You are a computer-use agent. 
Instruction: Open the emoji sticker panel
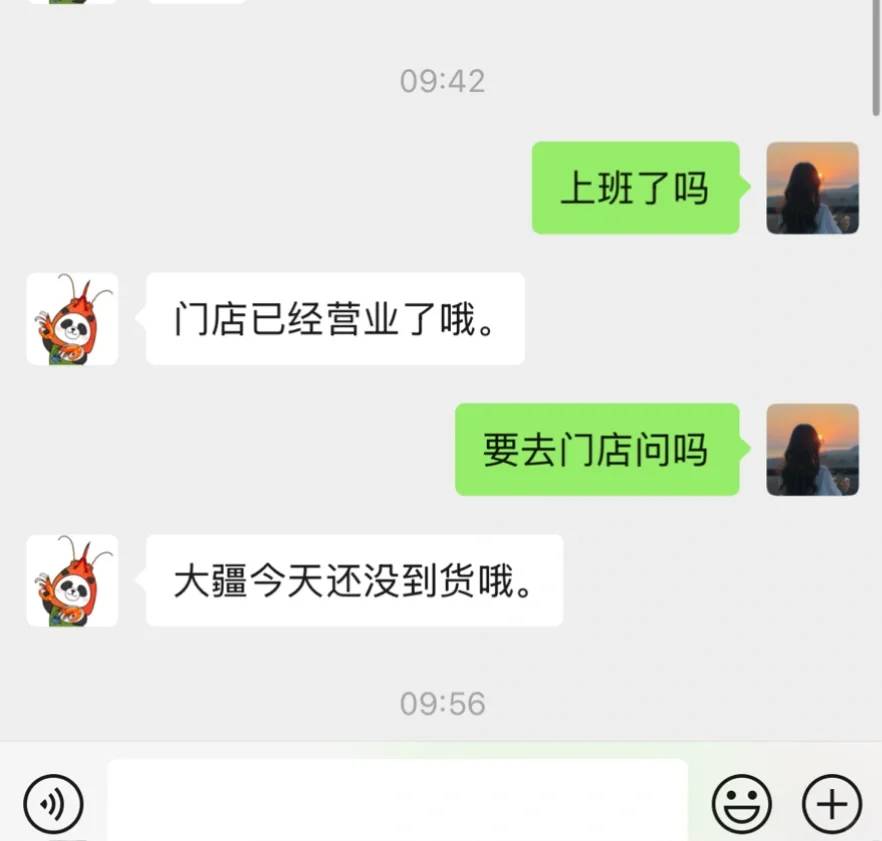pyautogui.click(x=741, y=804)
